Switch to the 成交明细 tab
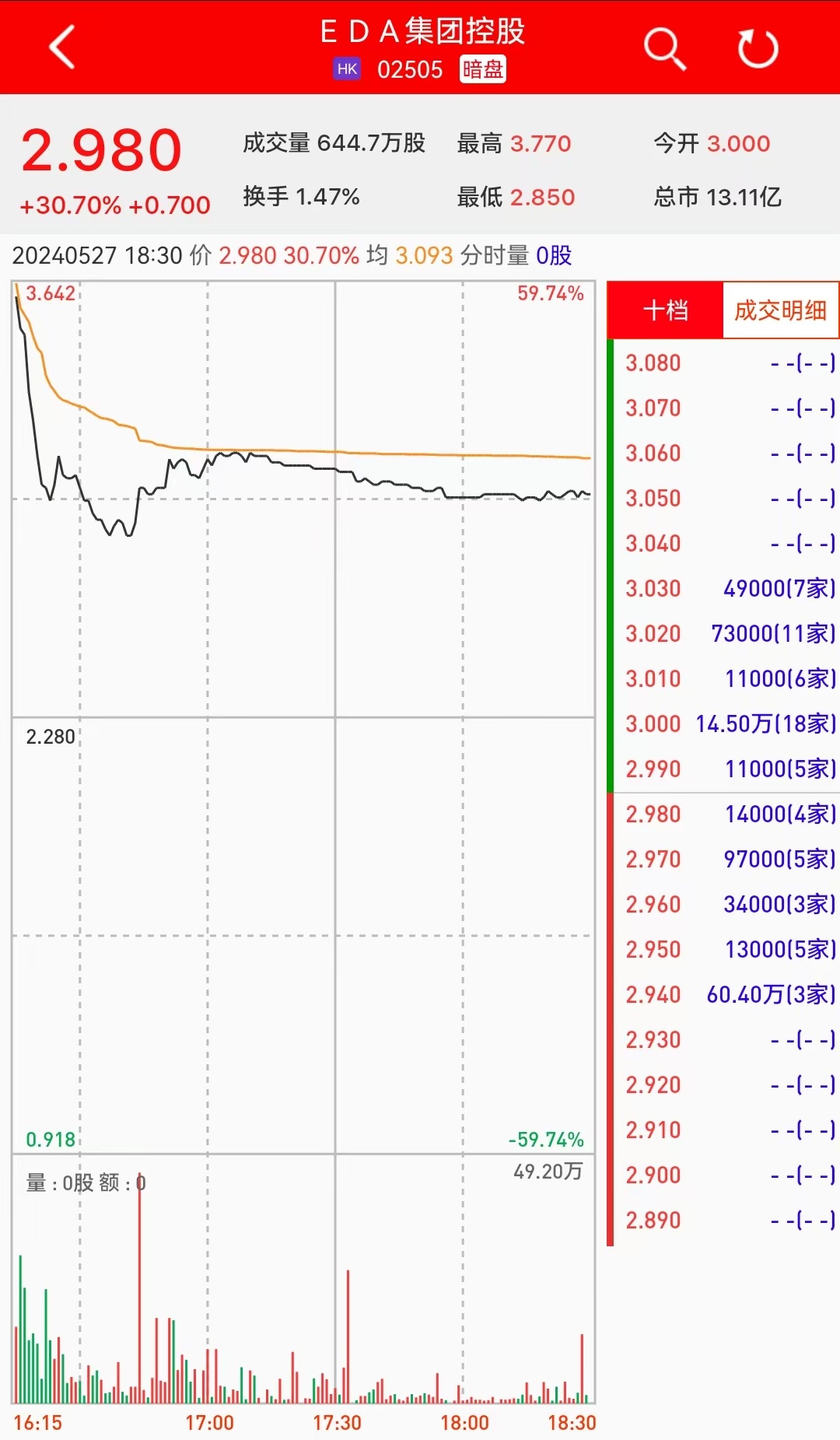 pos(780,310)
